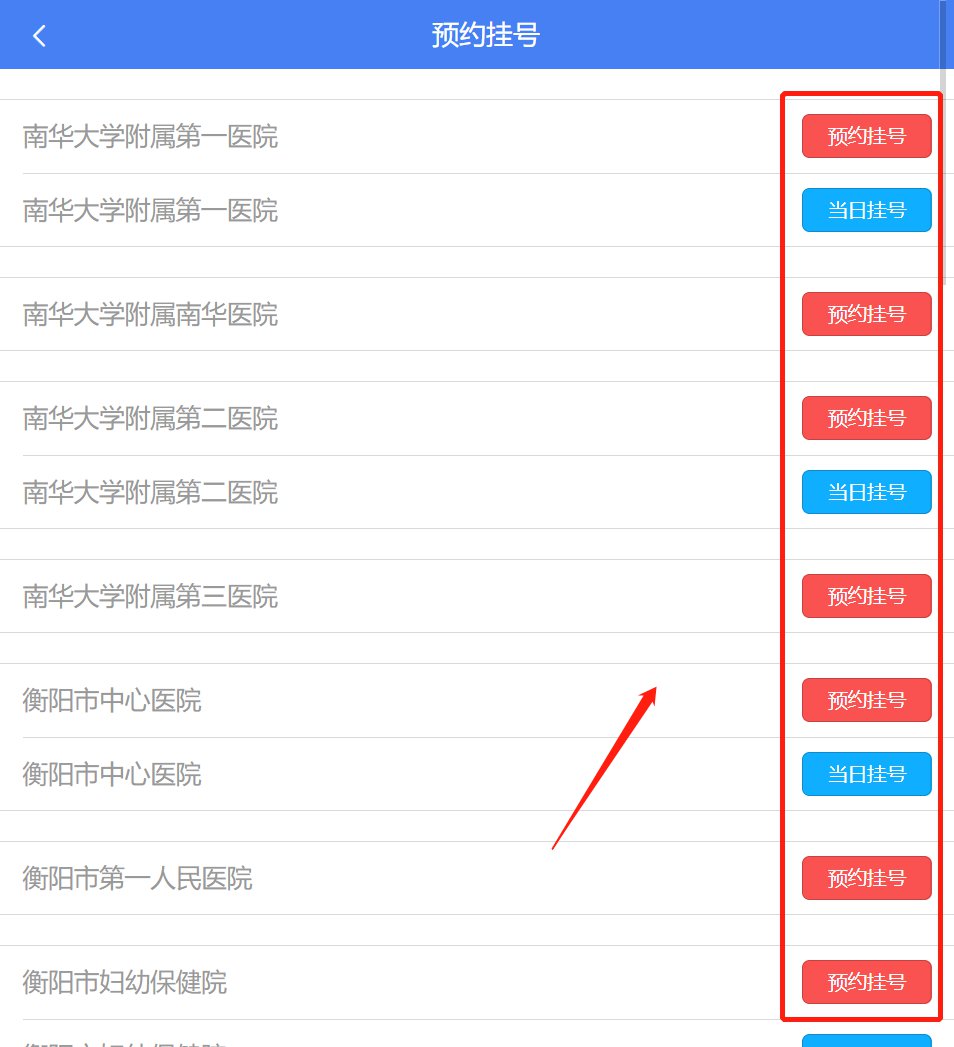
Task: Select 预约挂号 for 衡阳市中心医院
Action: coord(866,700)
